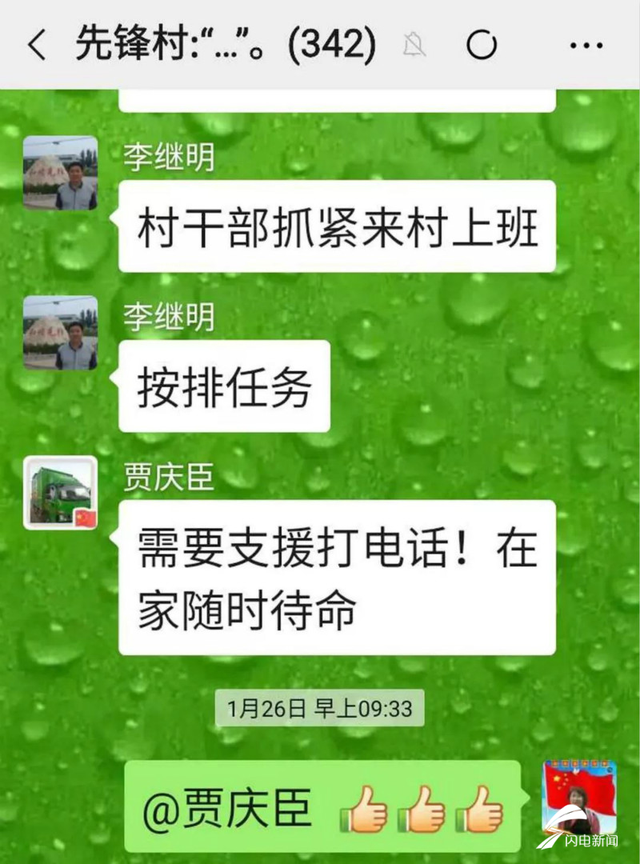Viewport: 640px width, 864px height.
Task: Go back to the chat list
Action: click(x=37, y=45)
